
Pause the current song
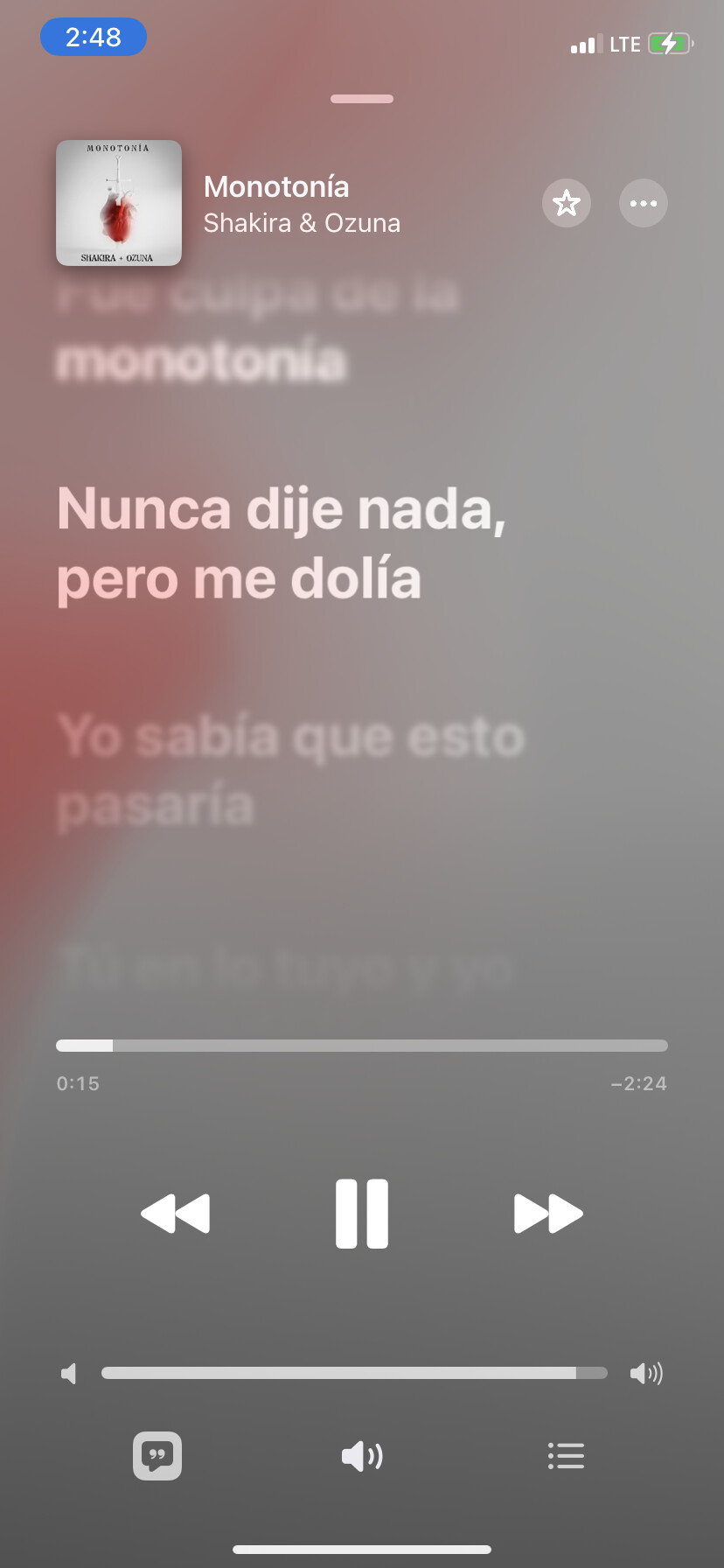click(362, 1214)
